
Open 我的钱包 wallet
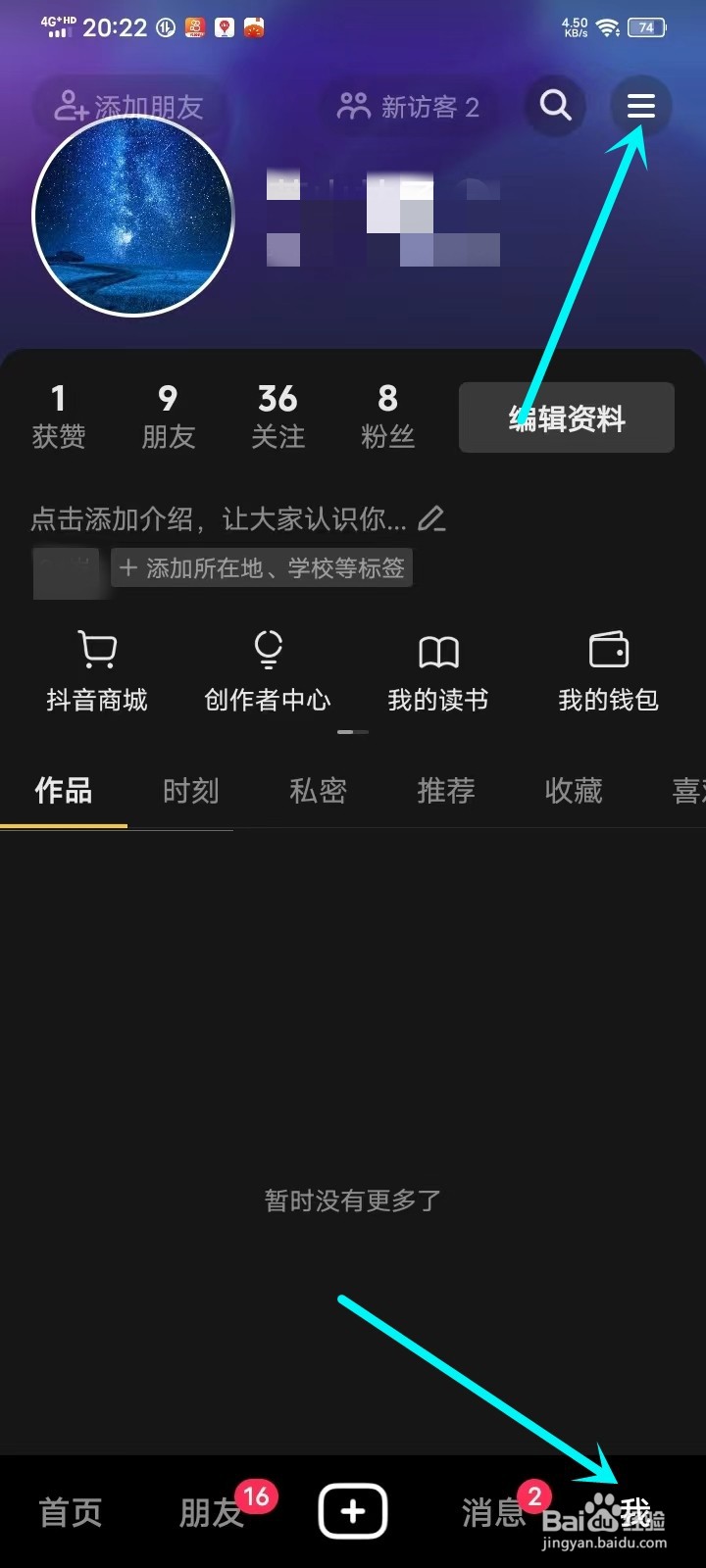coord(608,671)
